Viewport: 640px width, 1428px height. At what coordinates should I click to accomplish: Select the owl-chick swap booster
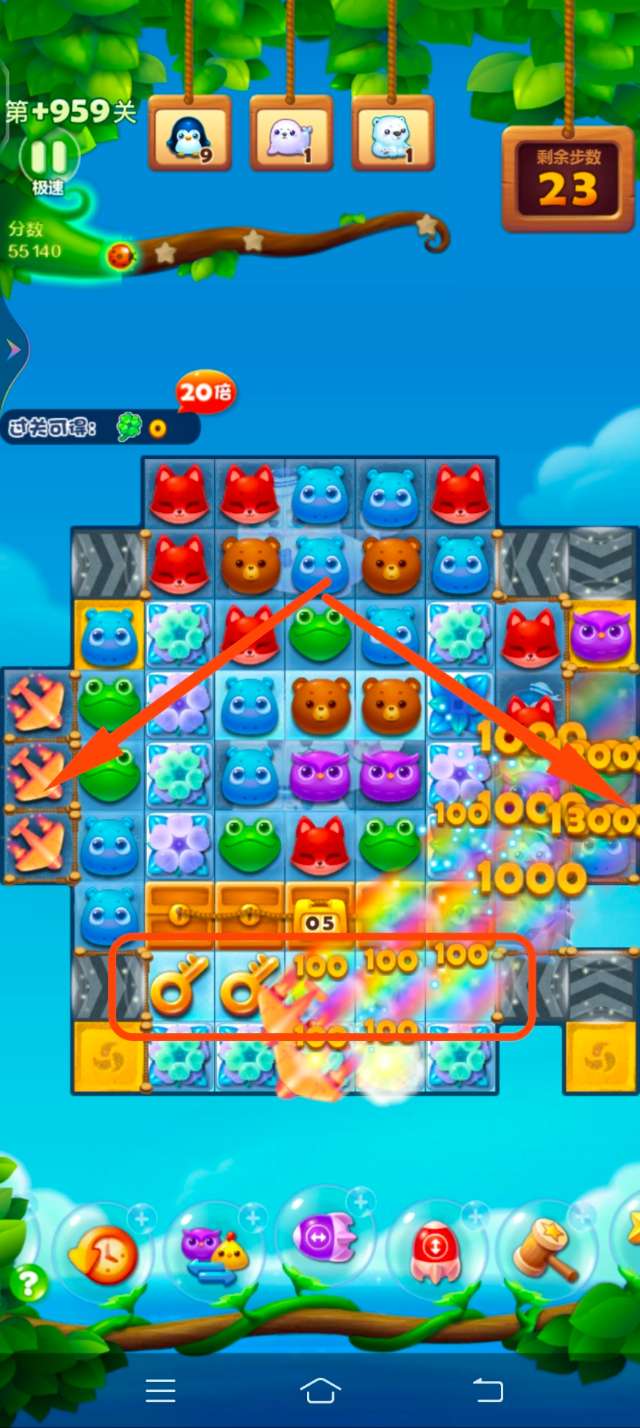211,1250
